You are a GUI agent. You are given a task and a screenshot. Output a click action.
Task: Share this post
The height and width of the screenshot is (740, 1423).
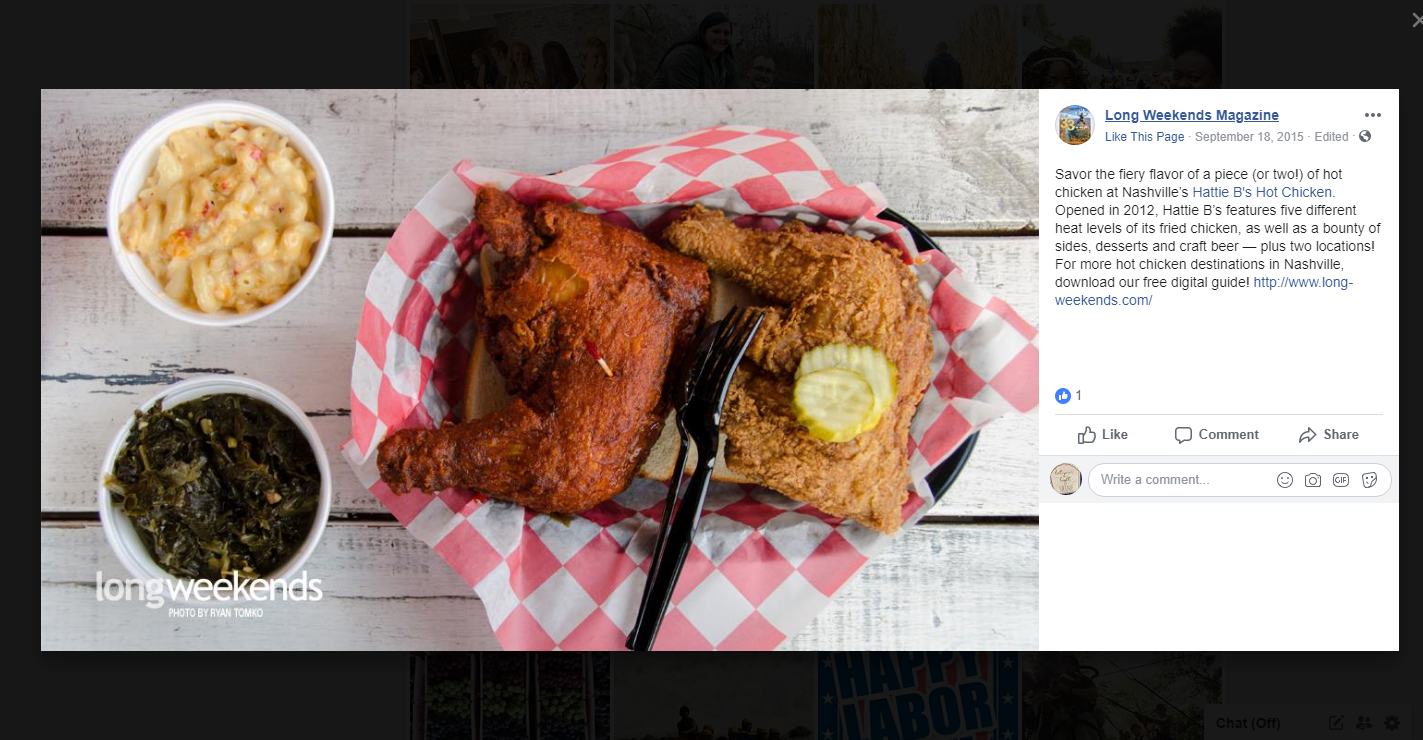click(1328, 435)
